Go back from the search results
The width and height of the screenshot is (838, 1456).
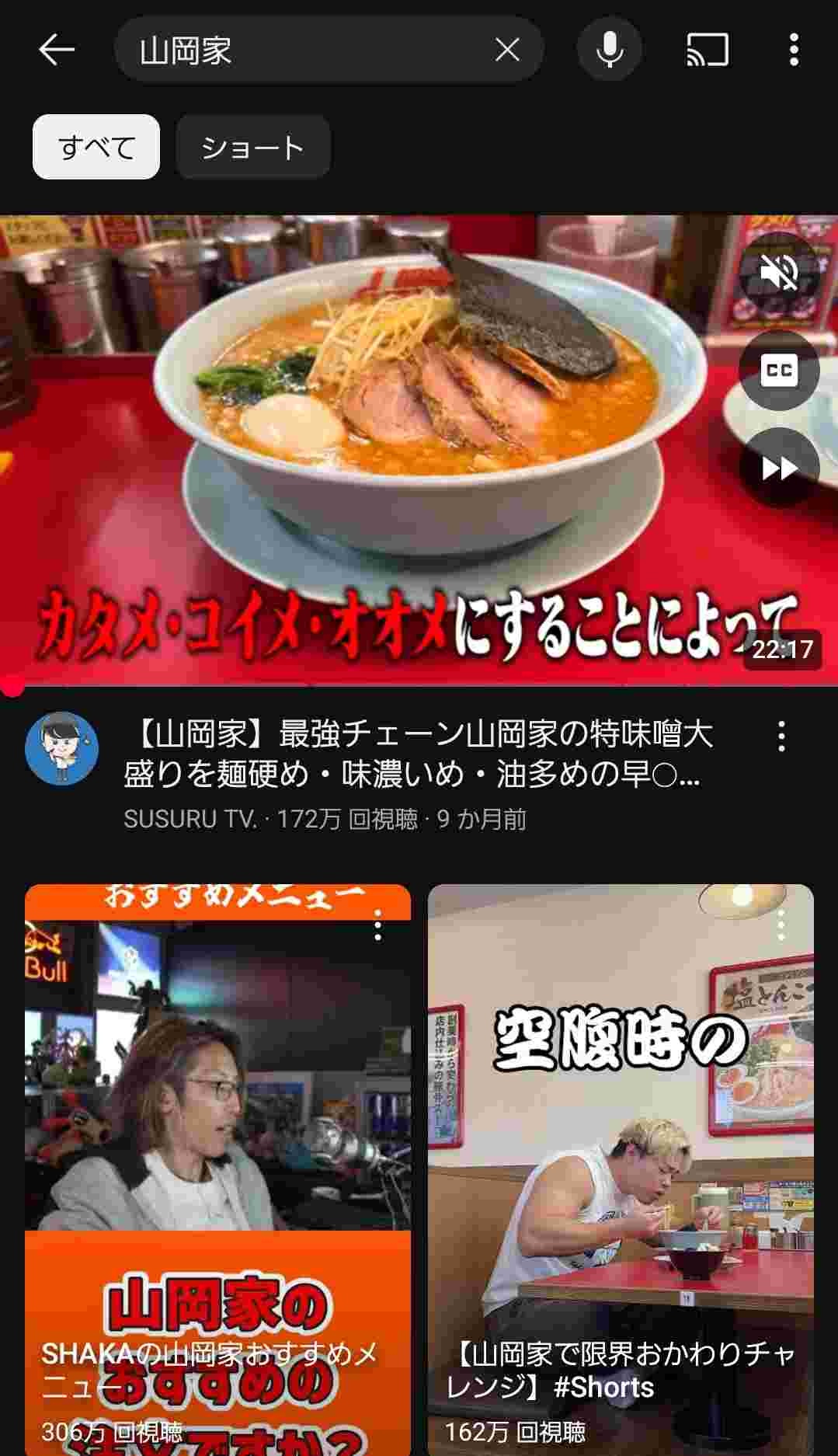[56, 51]
